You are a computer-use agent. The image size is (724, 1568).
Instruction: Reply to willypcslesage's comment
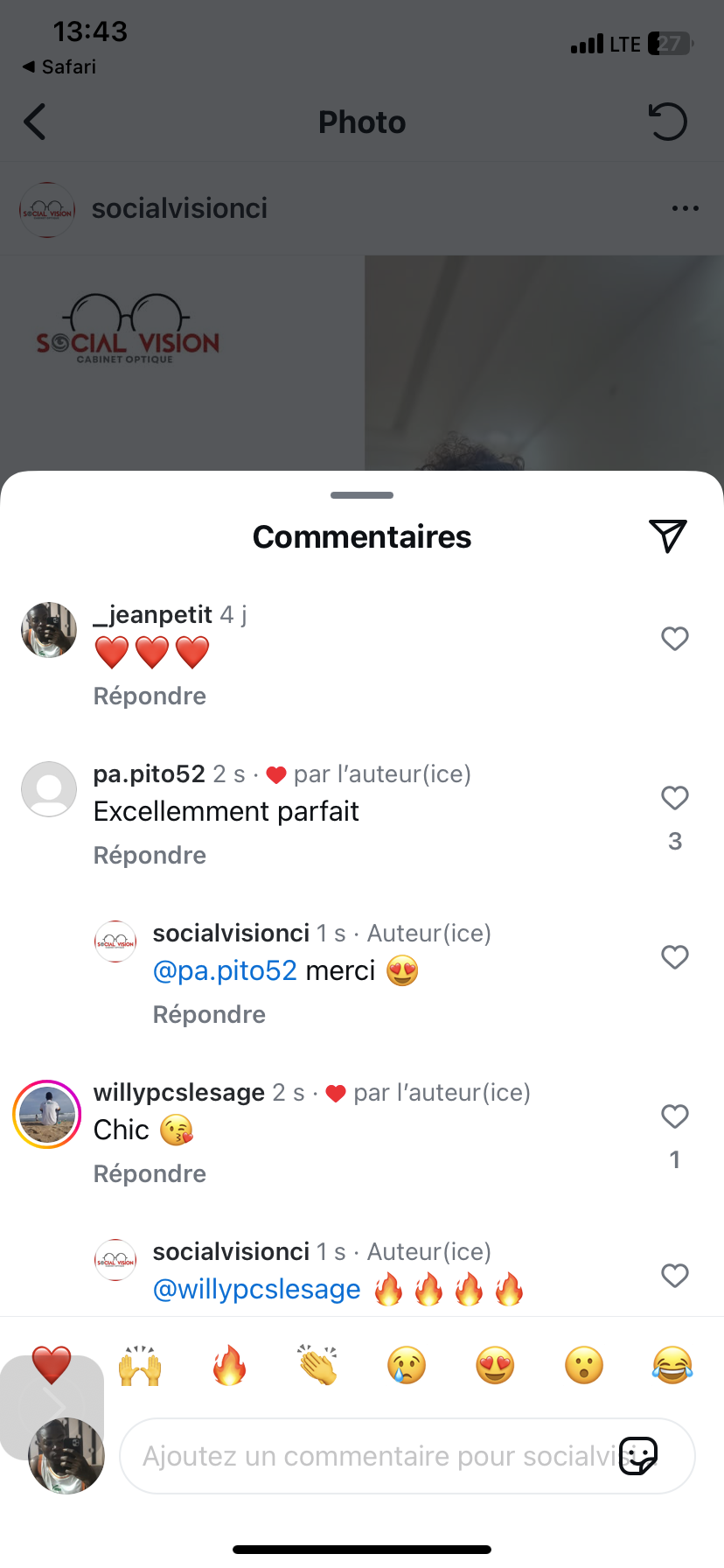click(150, 1174)
